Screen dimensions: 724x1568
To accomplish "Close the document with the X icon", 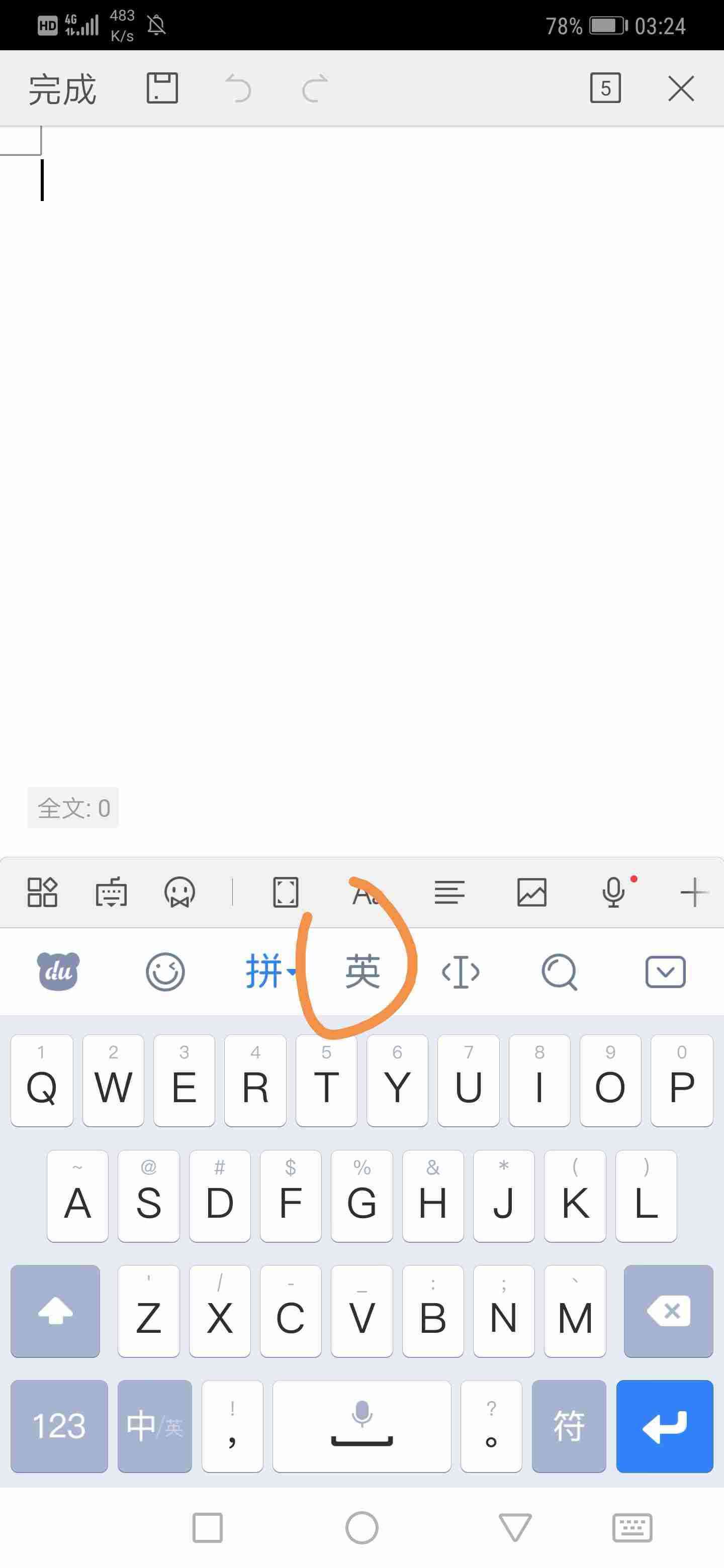I will point(681,89).
